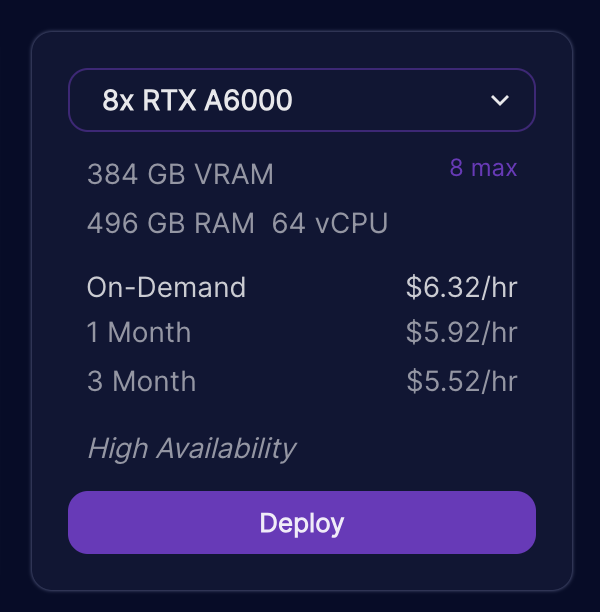Tap the Deploy button

[x=302, y=522]
